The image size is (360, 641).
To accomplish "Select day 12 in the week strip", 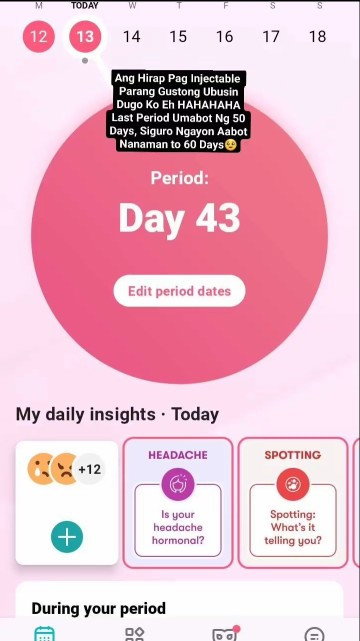I will (x=38, y=37).
